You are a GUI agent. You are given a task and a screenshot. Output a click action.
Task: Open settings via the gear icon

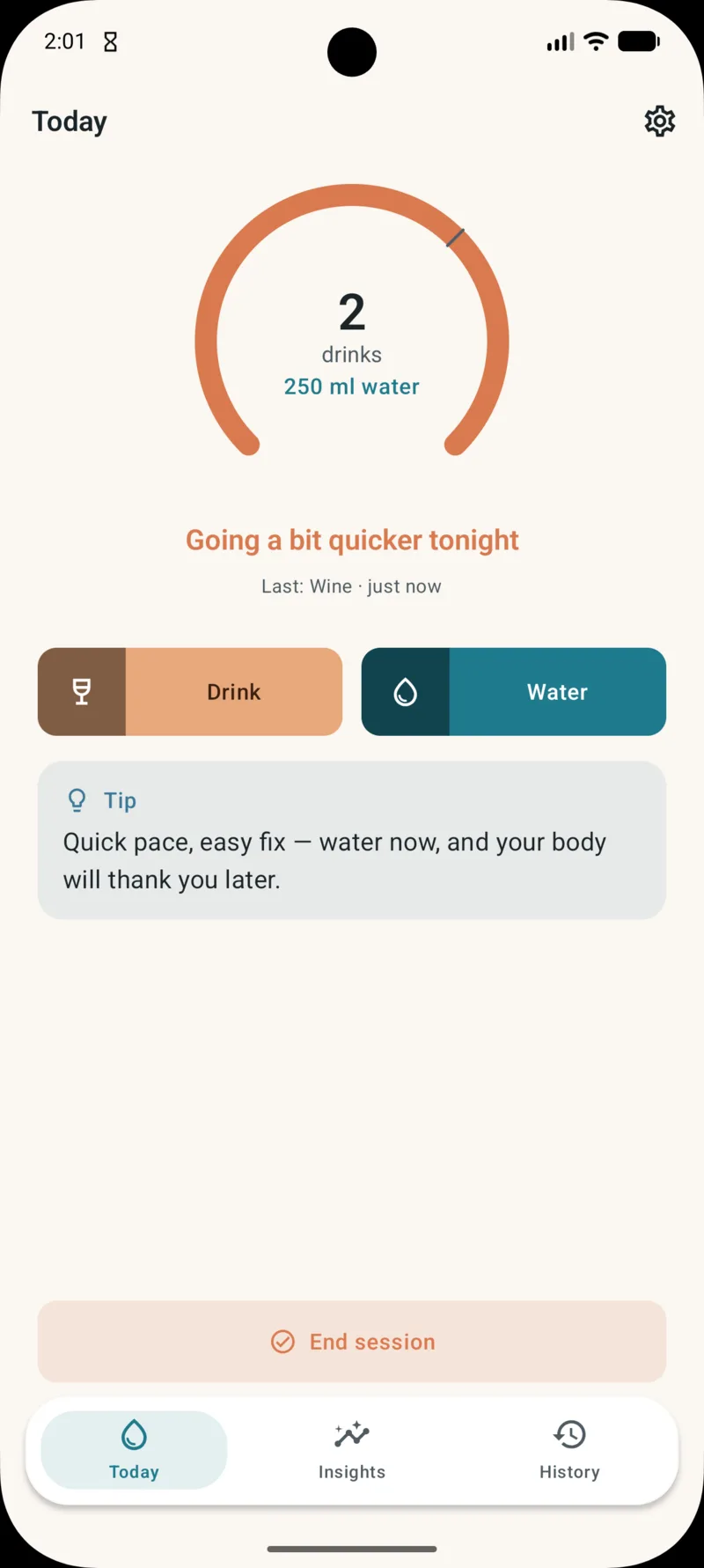click(x=659, y=121)
